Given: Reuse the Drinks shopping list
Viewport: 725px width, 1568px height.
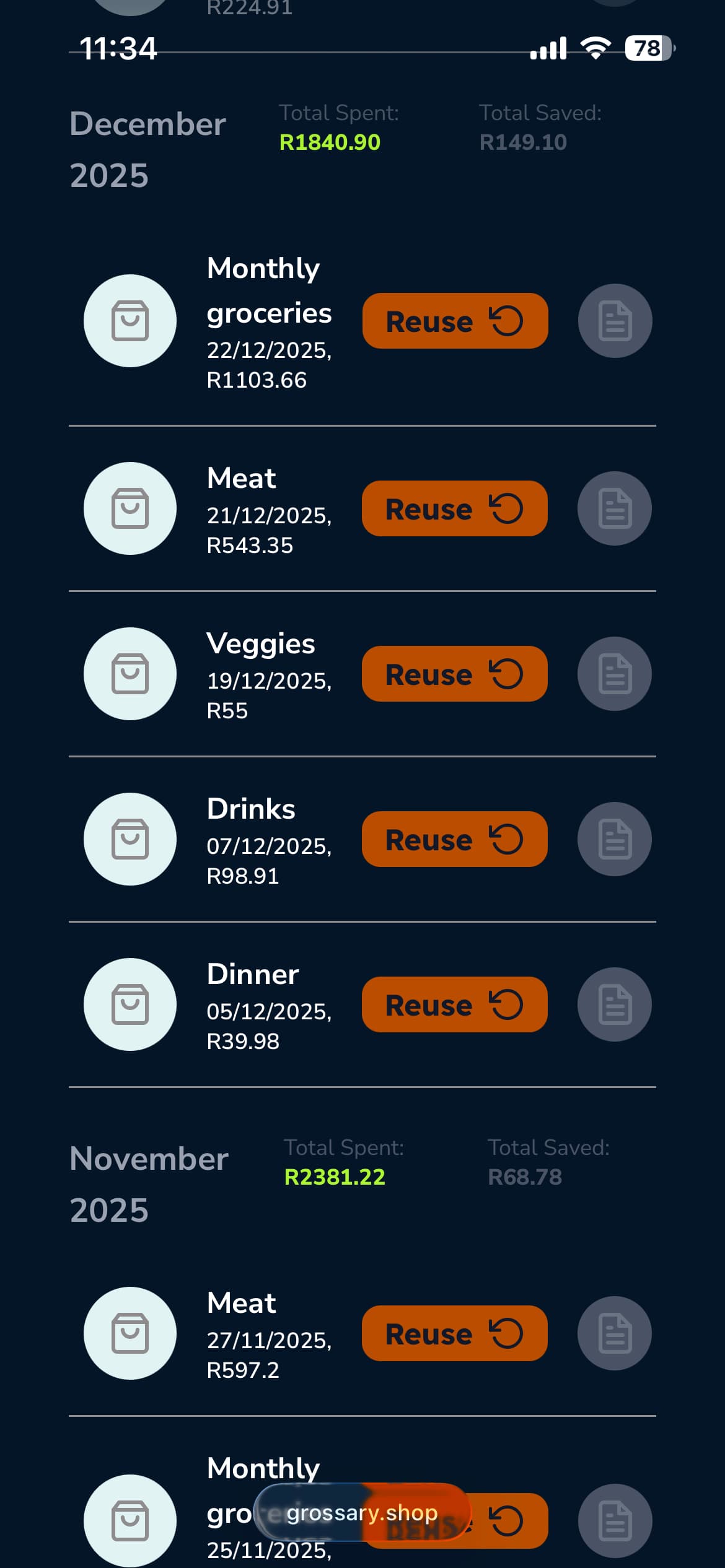Looking at the screenshot, I should pos(455,839).
